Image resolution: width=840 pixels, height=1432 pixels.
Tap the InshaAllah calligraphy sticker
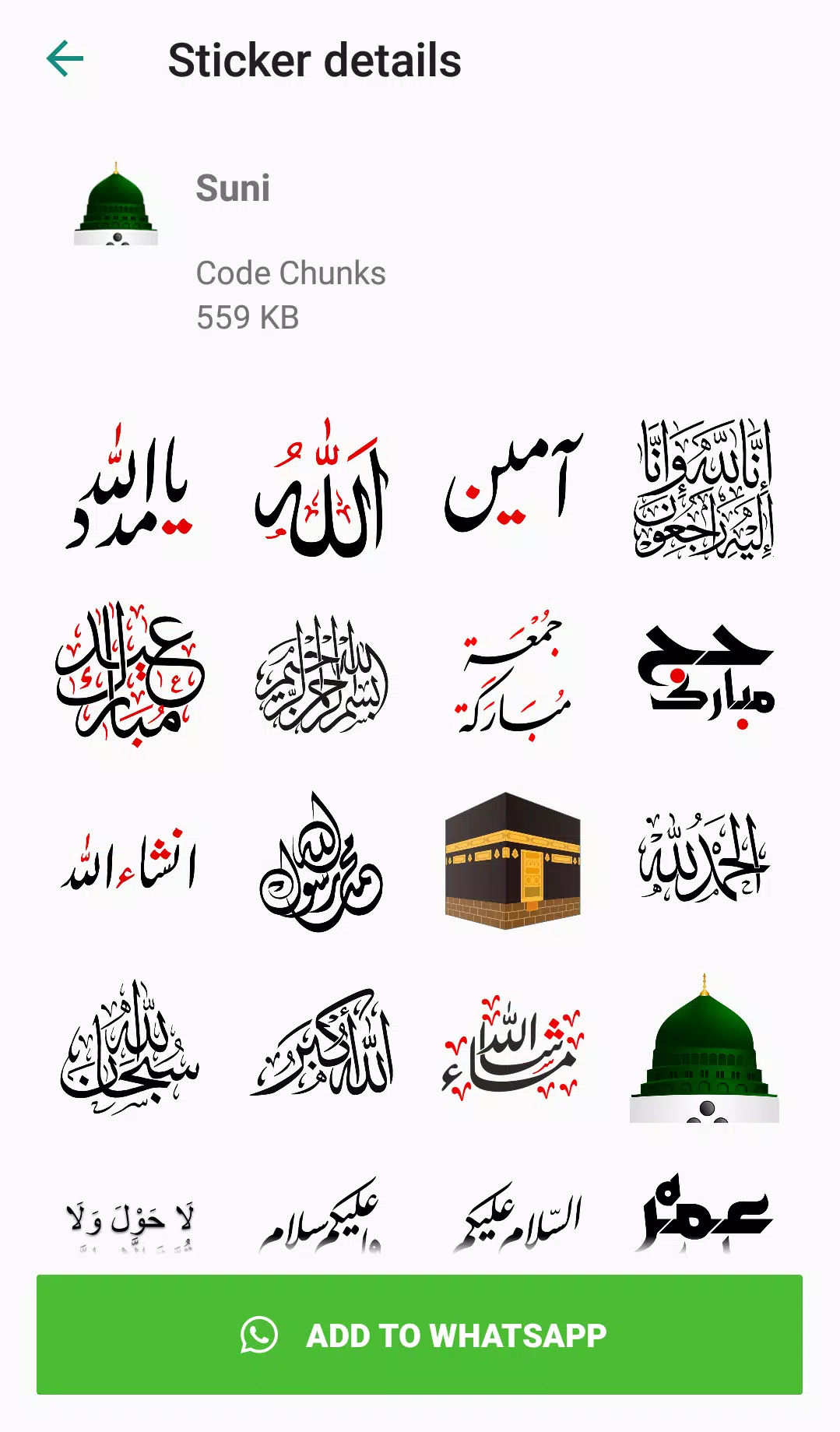coord(132,864)
